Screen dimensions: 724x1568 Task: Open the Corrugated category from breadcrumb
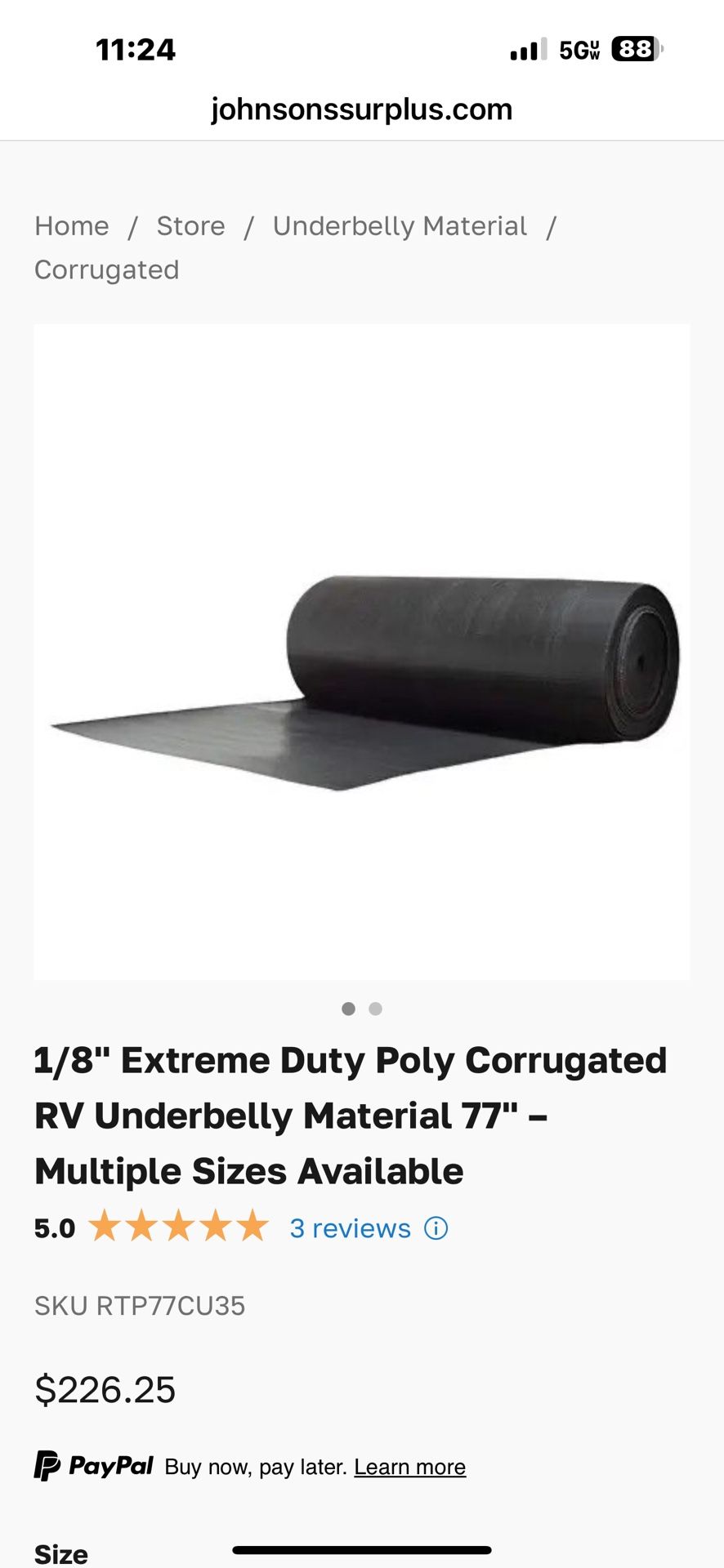click(x=106, y=269)
